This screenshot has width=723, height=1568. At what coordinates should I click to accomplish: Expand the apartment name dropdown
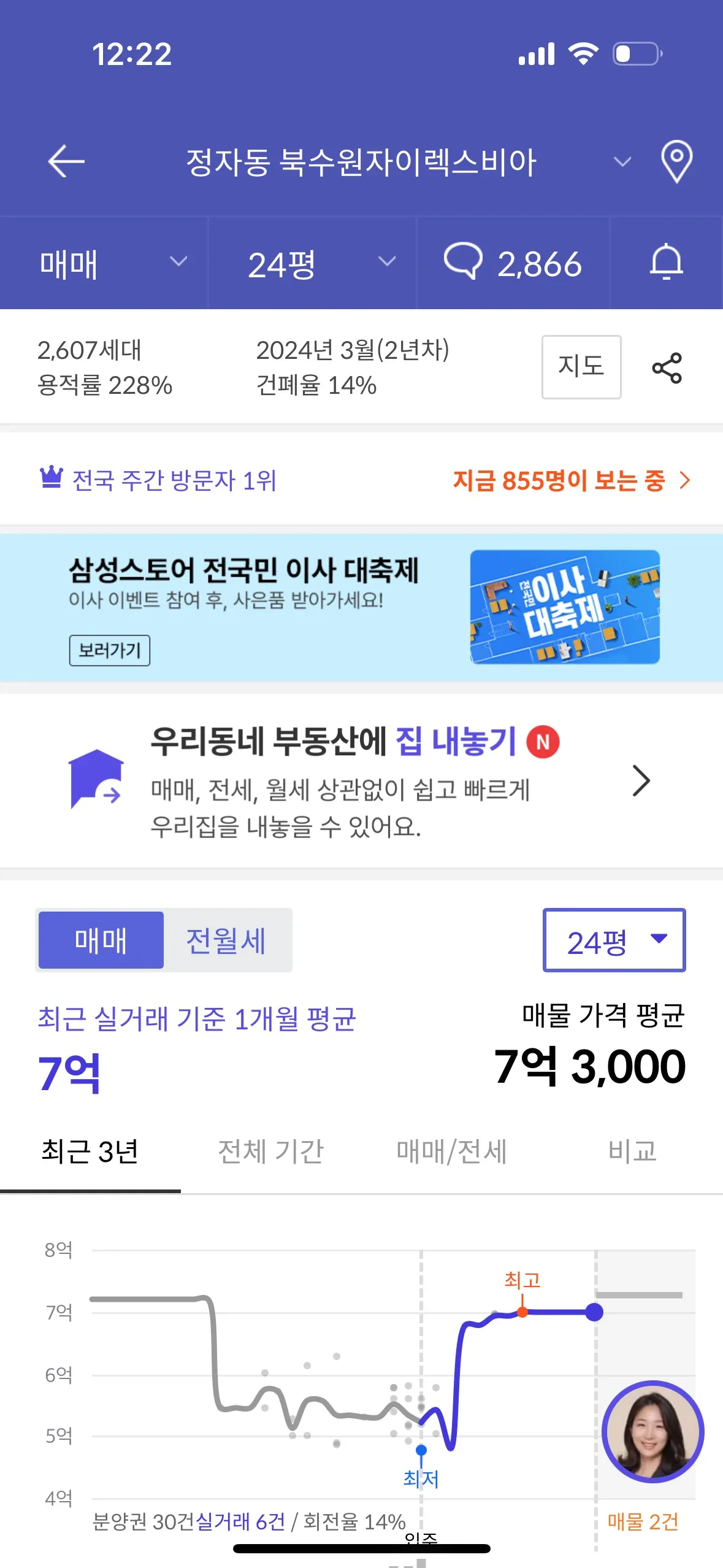coord(622,162)
